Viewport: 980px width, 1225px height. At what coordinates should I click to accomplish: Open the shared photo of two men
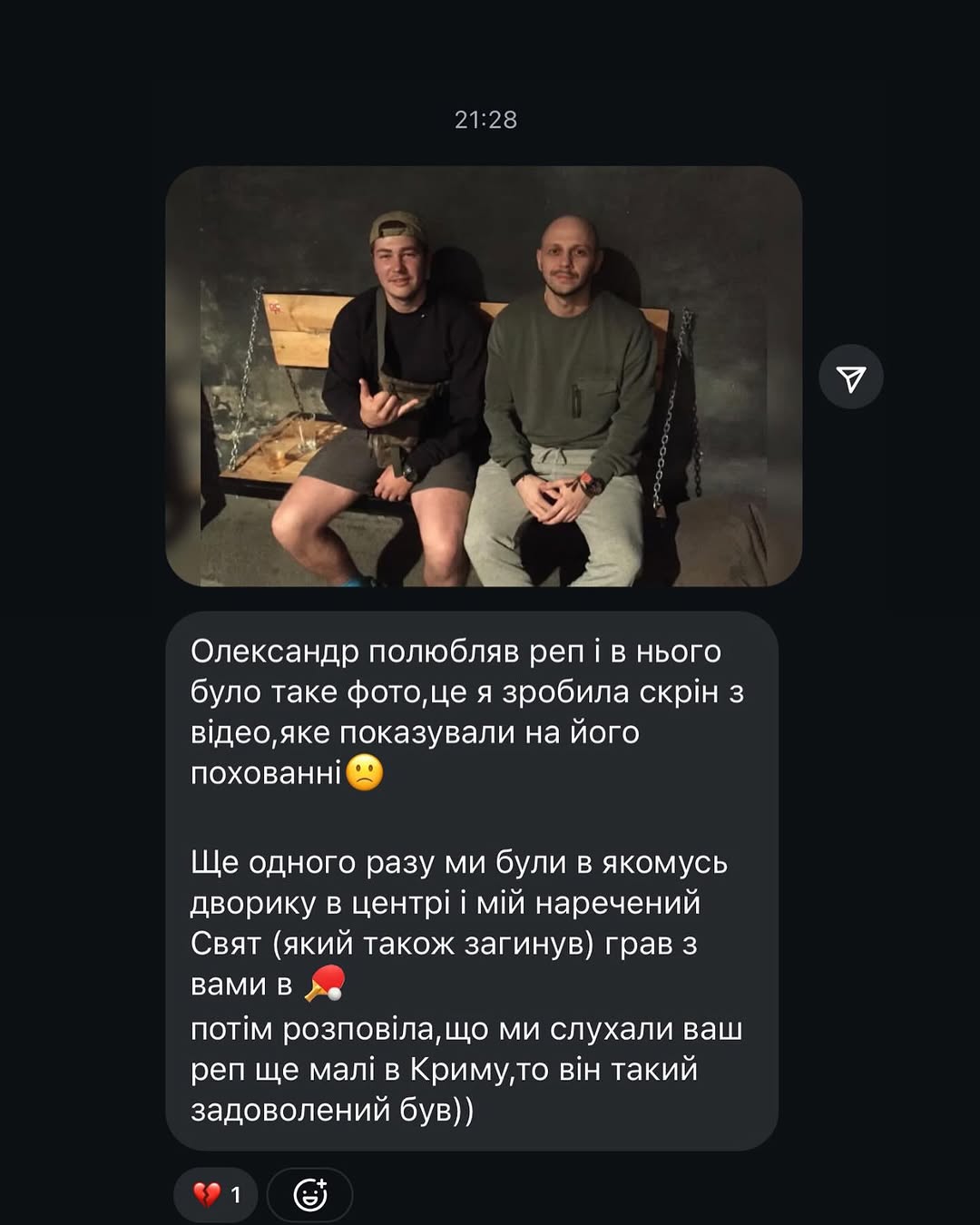tap(484, 376)
